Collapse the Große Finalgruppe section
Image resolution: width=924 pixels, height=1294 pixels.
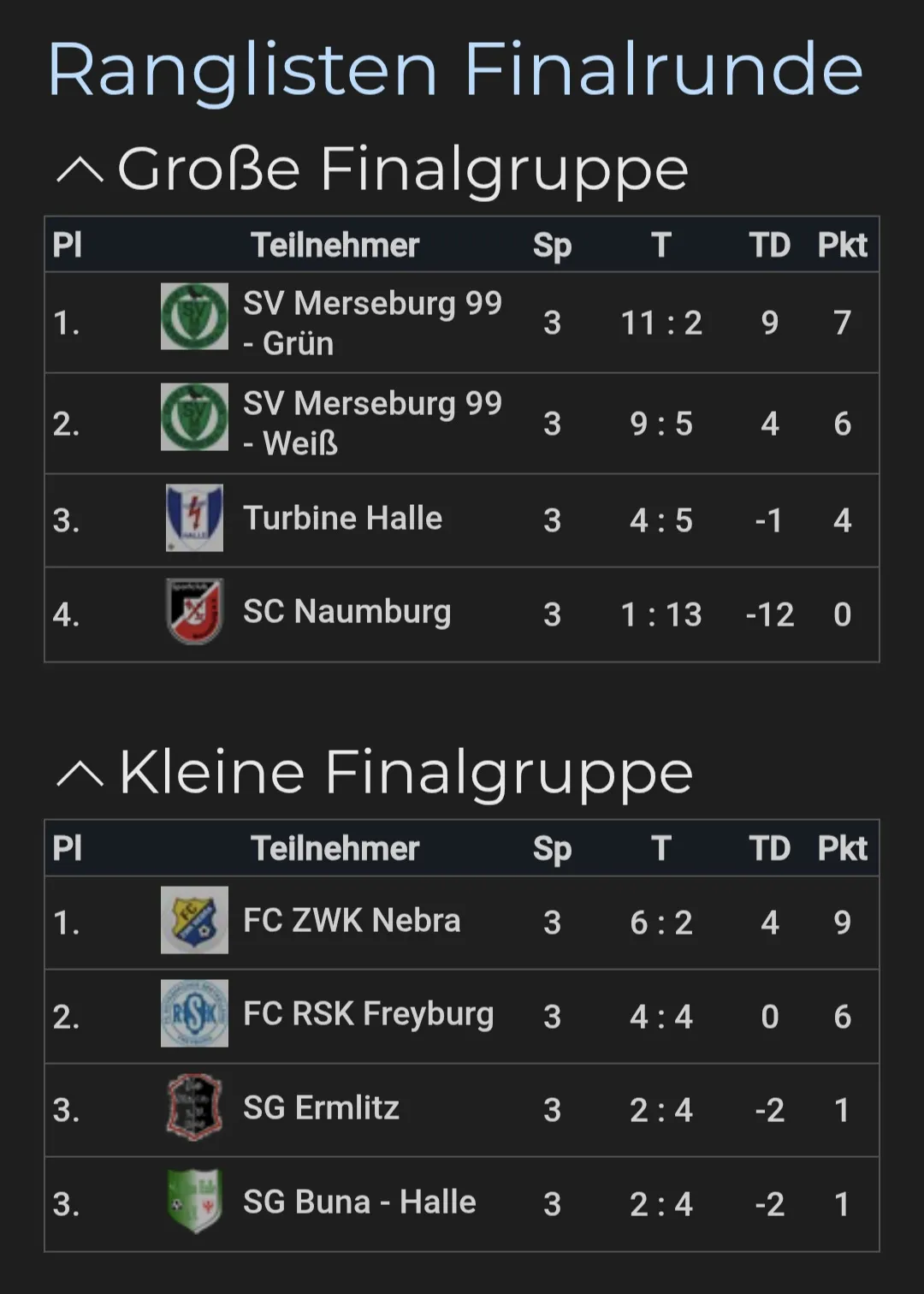(80, 170)
